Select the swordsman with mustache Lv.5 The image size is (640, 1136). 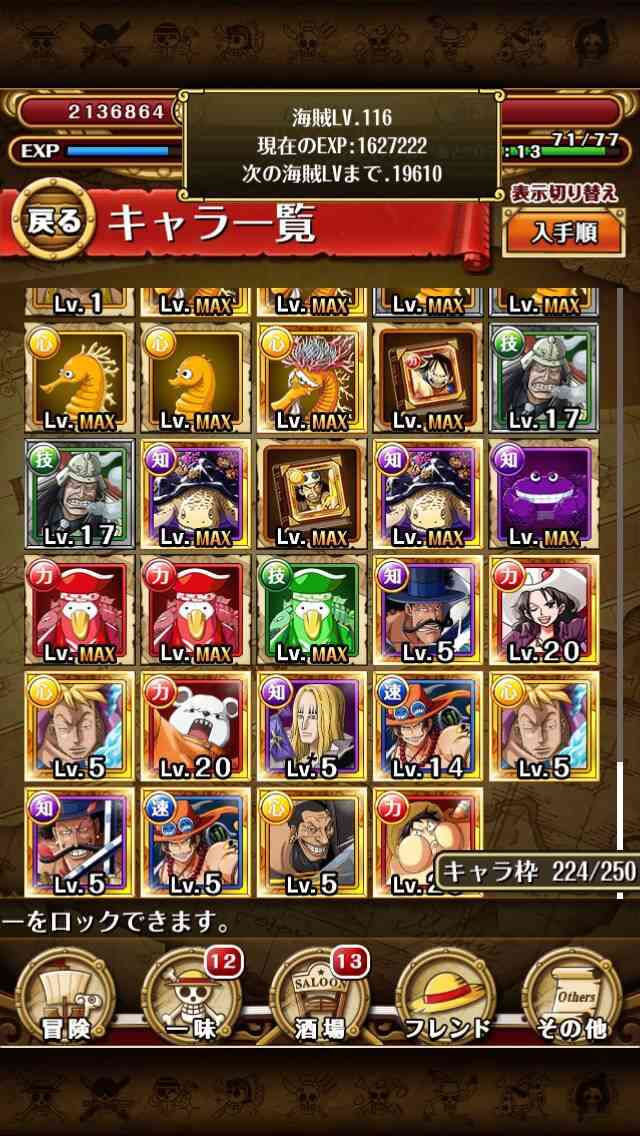coord(80,842)
